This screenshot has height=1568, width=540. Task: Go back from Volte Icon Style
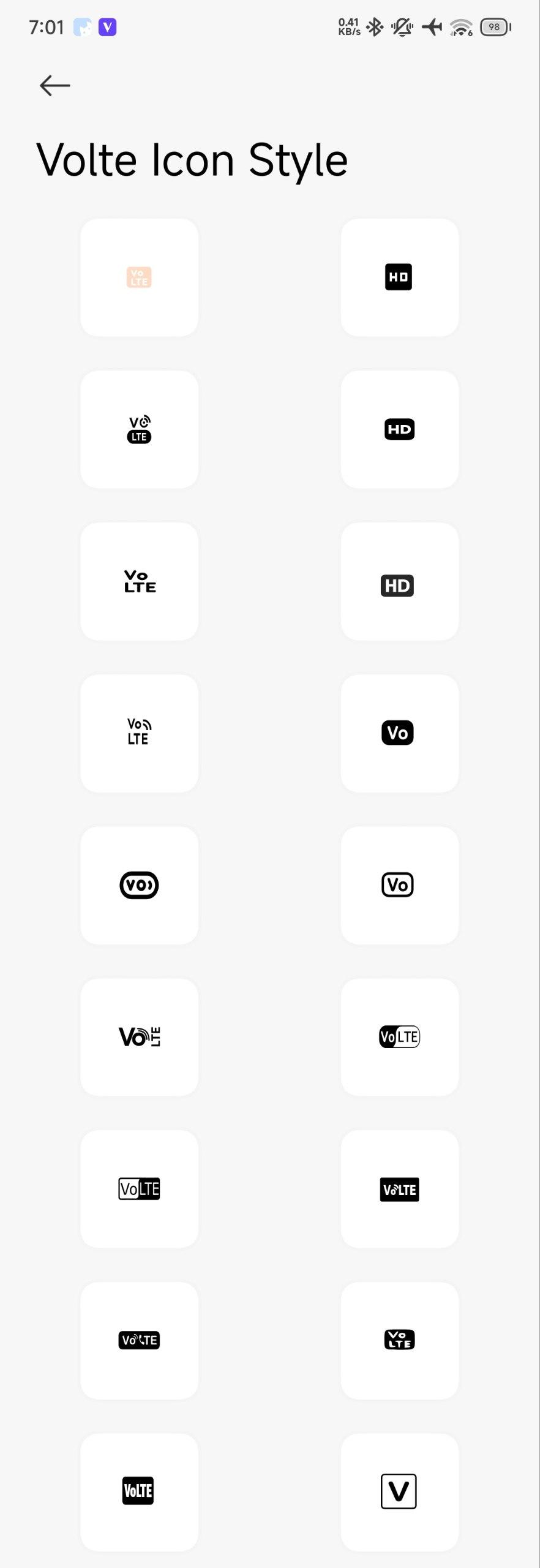[x=55, y=86]
